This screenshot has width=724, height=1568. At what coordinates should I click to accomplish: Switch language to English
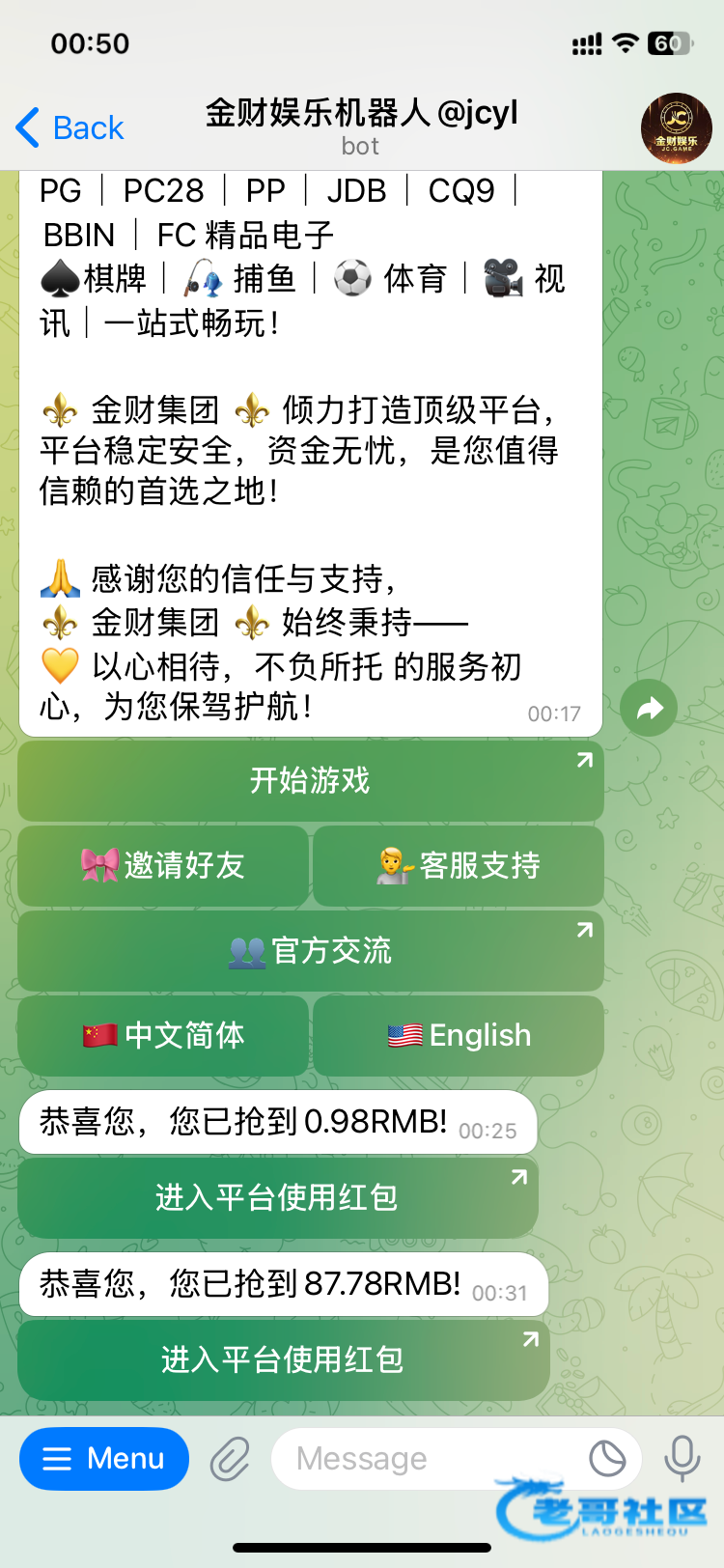click(459, 1035)
